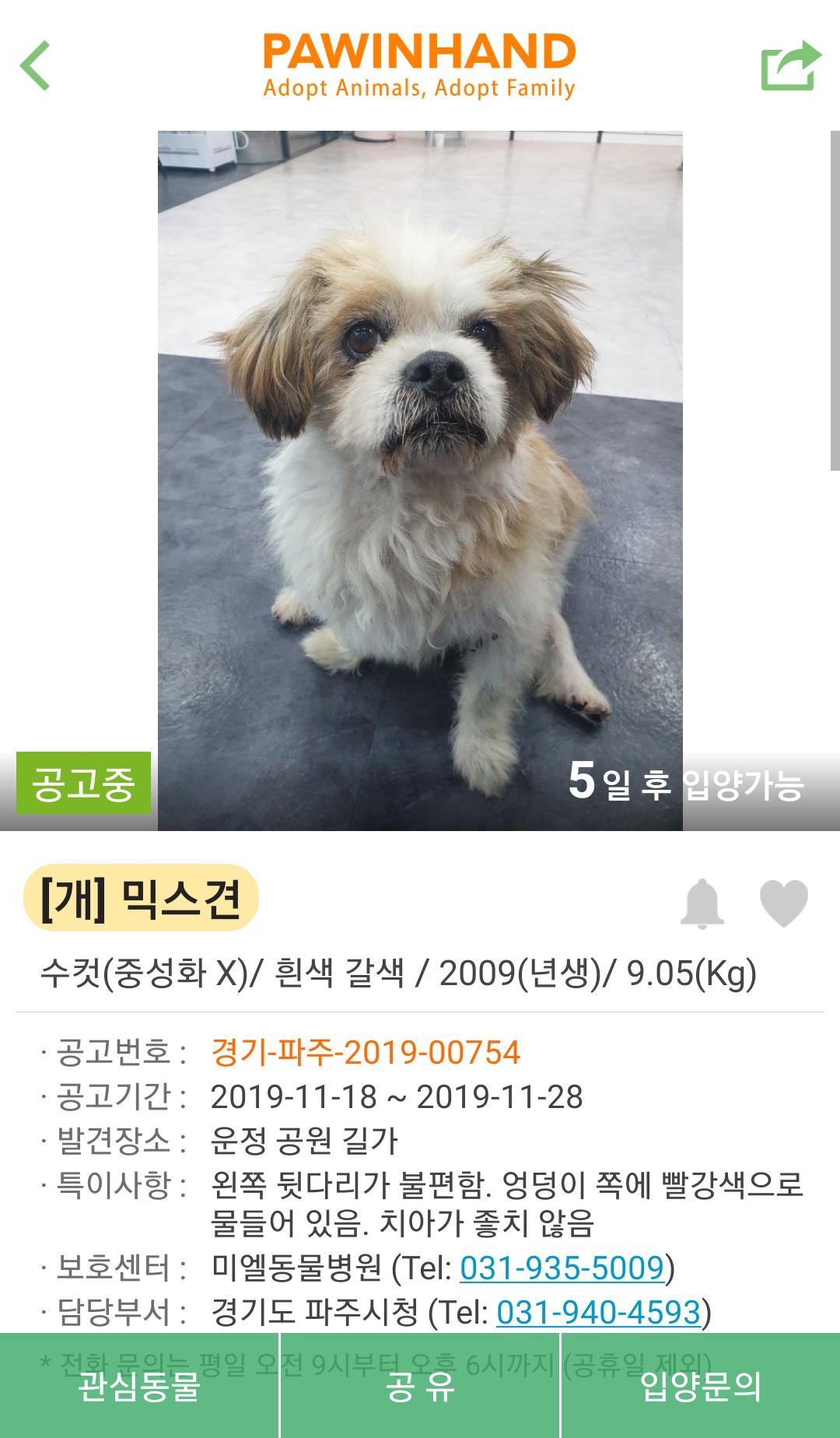Go back with the green arrow
840x1438 pixels.
[x=36, y=65]
